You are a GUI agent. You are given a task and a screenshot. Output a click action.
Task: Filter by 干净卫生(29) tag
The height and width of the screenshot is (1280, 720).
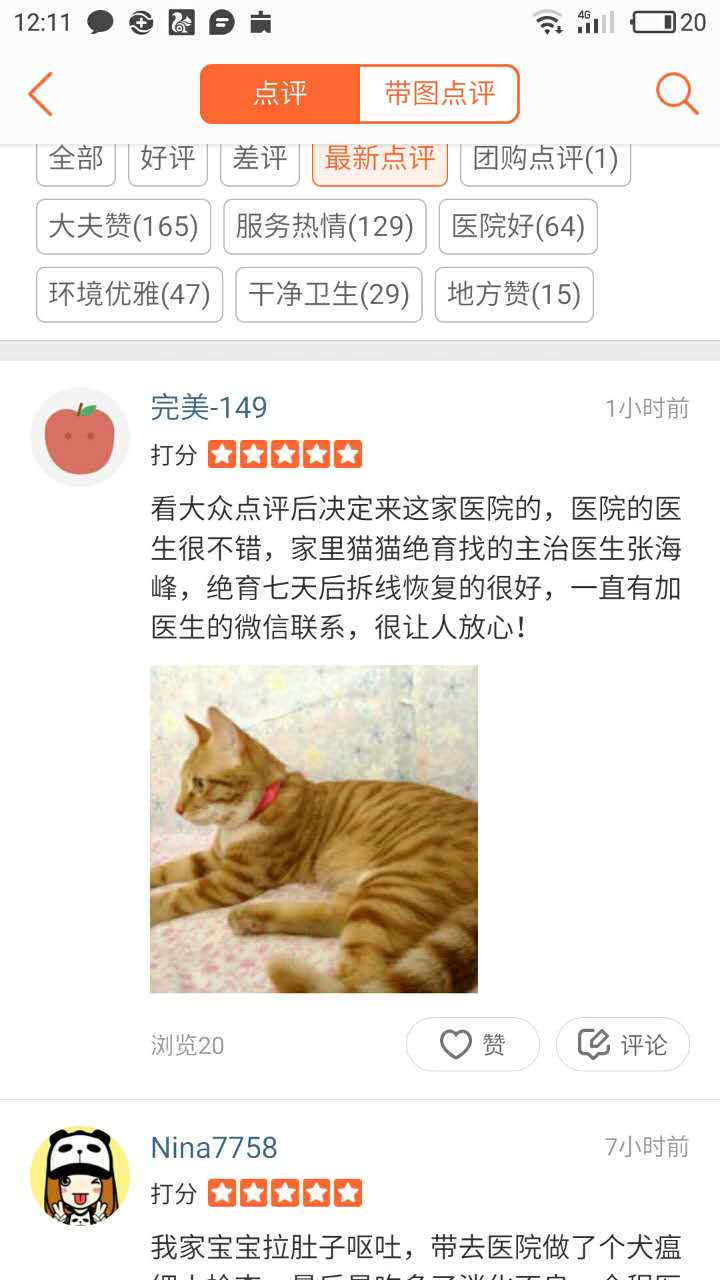(329, 295)
